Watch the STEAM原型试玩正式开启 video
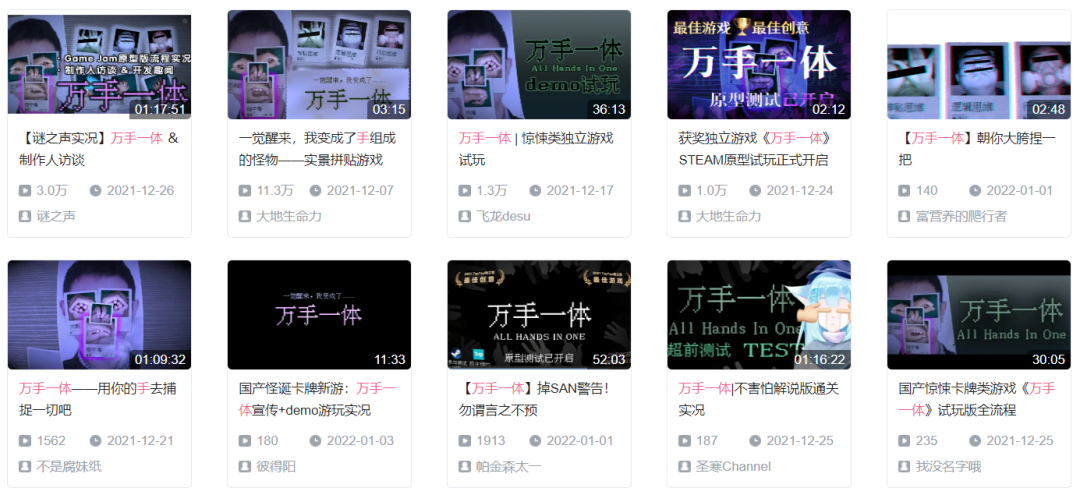Image resolution: width=1080 pixels, height=502 pixels. click(x=759, y=65)
